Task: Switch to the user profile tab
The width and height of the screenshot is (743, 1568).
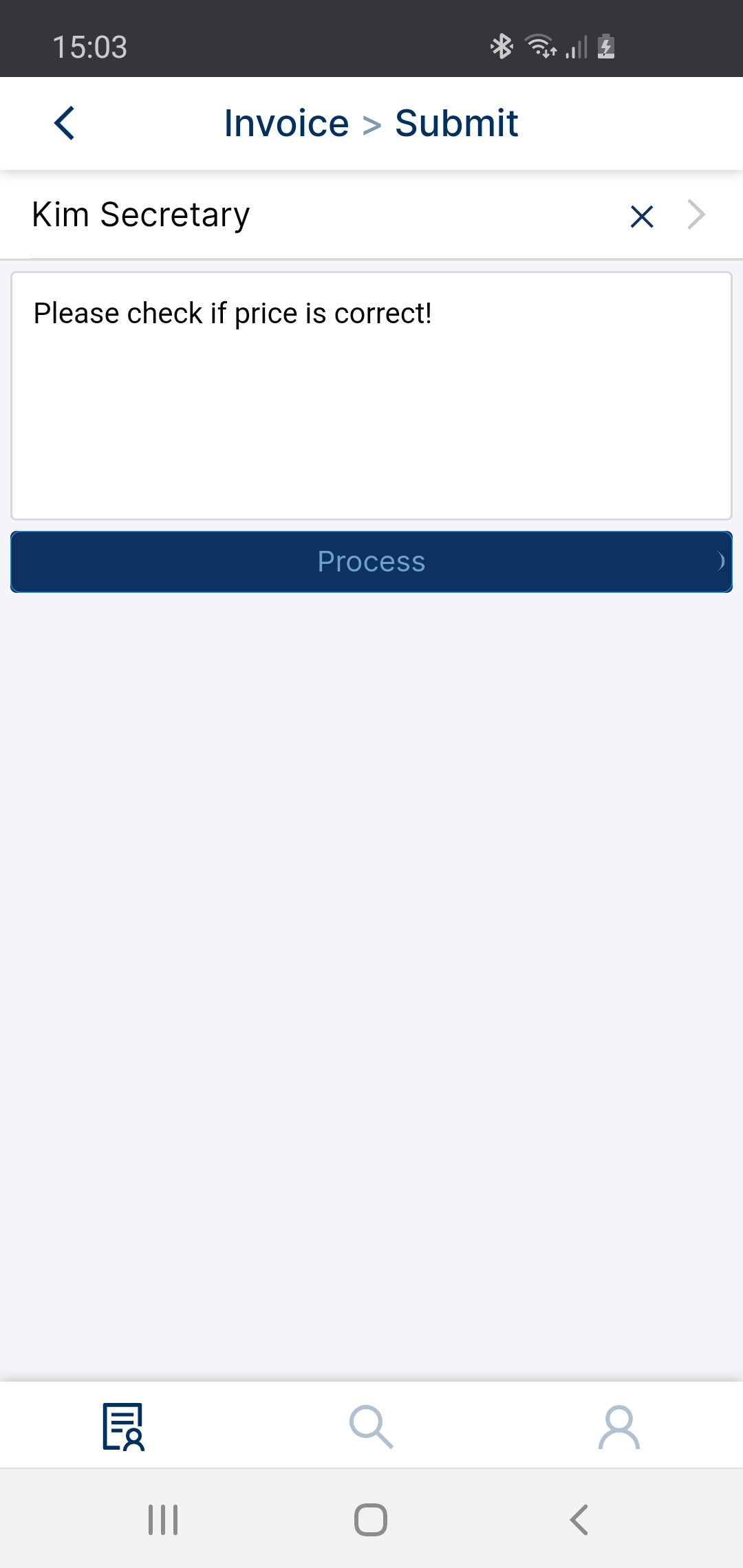Action: (x=619, y=1426)
